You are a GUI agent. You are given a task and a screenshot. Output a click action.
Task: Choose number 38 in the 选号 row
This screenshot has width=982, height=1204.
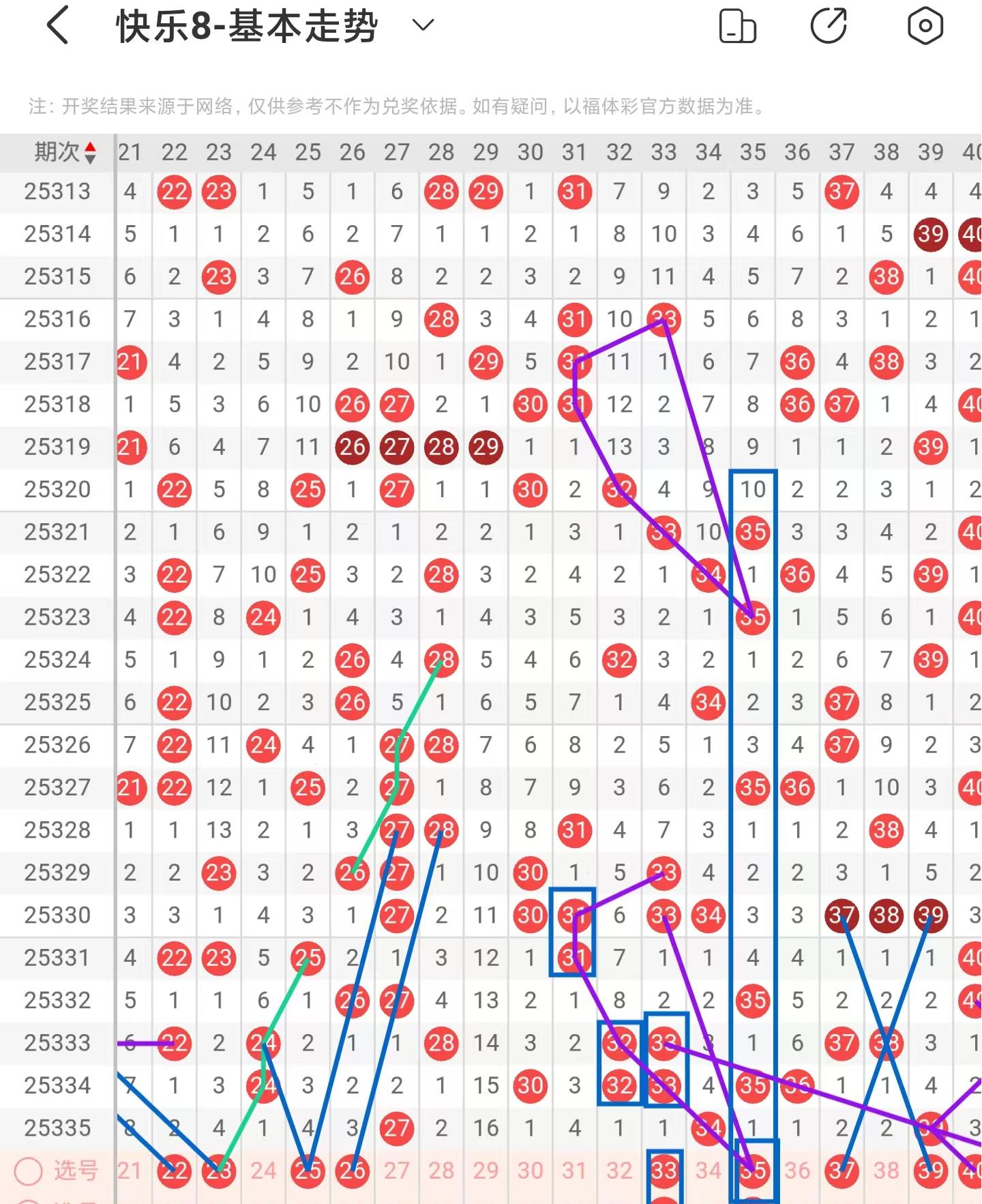pos(886,1171)
